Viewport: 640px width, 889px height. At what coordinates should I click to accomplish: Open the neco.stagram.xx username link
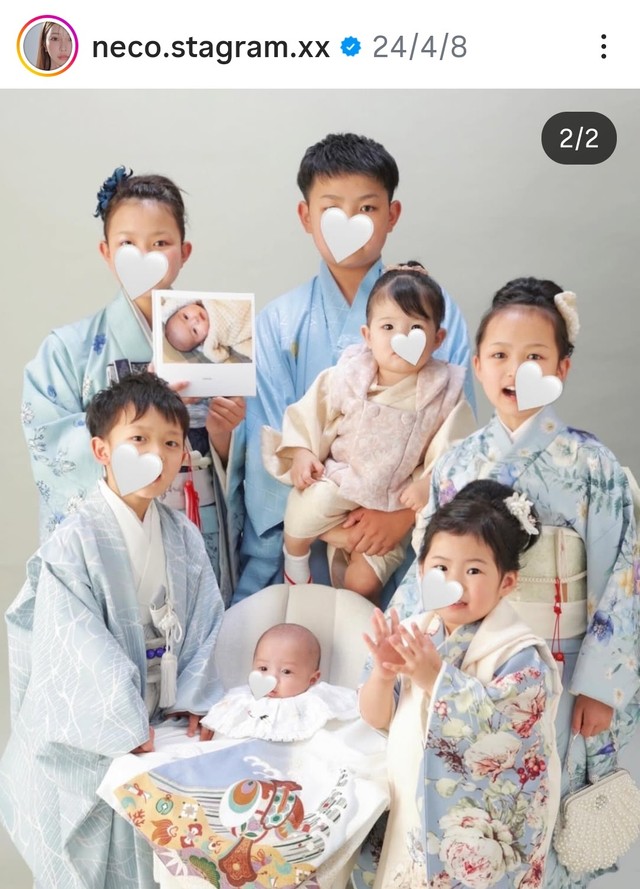coord(210,47)
